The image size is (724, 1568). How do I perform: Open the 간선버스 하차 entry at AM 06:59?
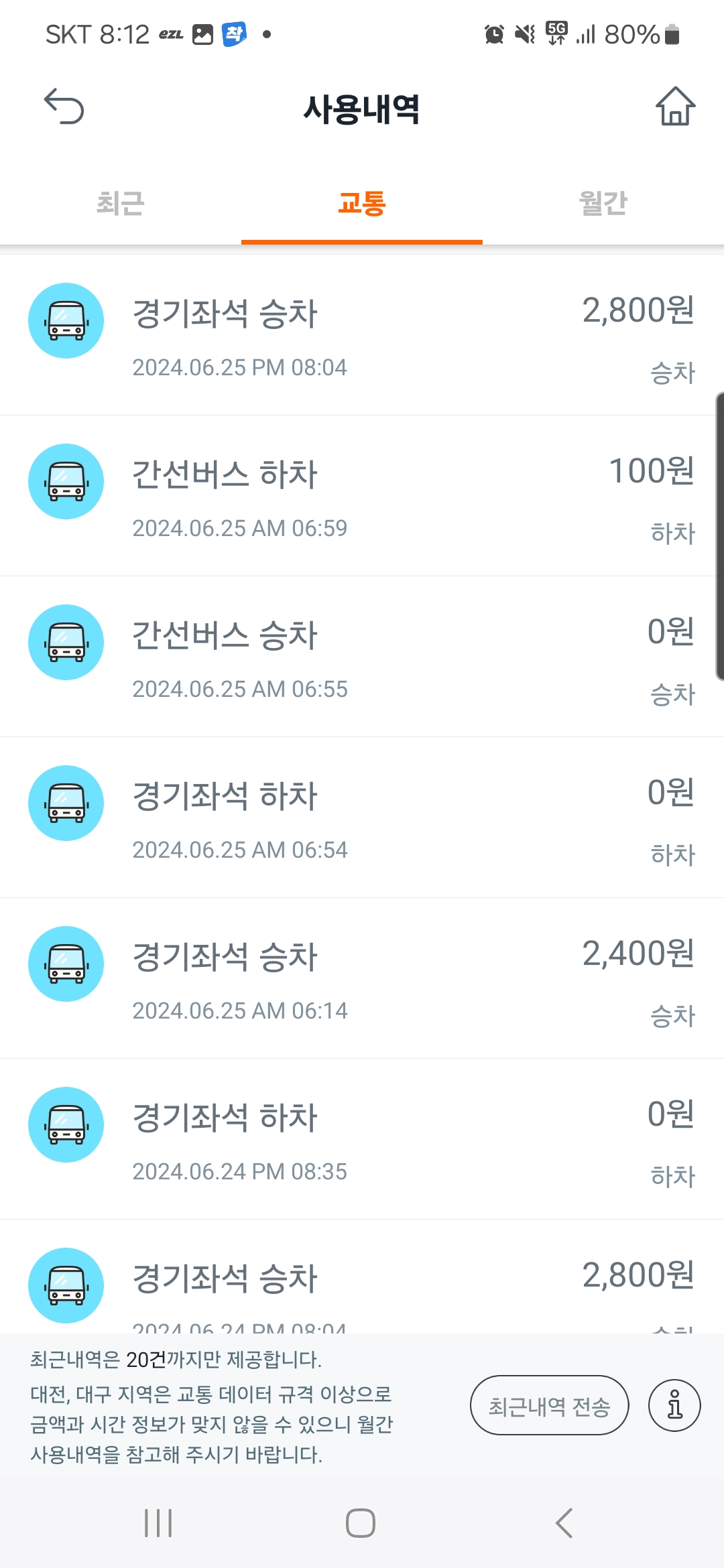pos(362,496)
